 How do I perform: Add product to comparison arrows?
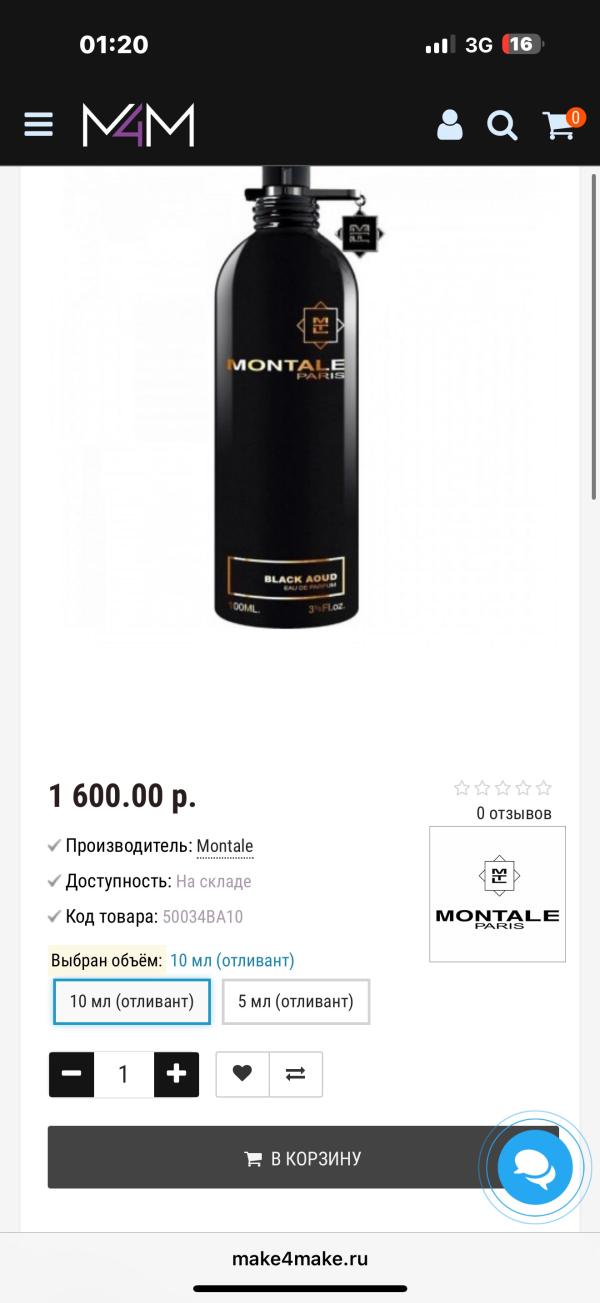295,1074
